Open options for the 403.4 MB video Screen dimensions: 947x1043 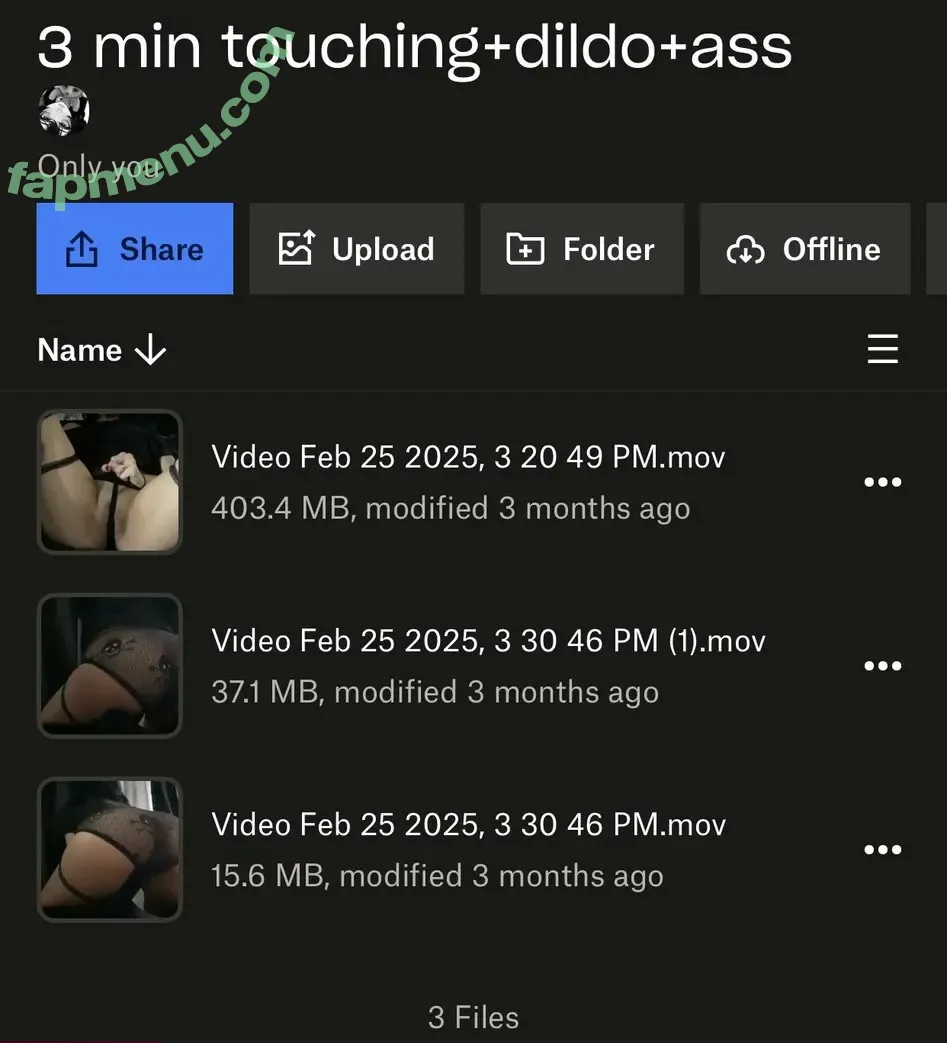(882, 482)
